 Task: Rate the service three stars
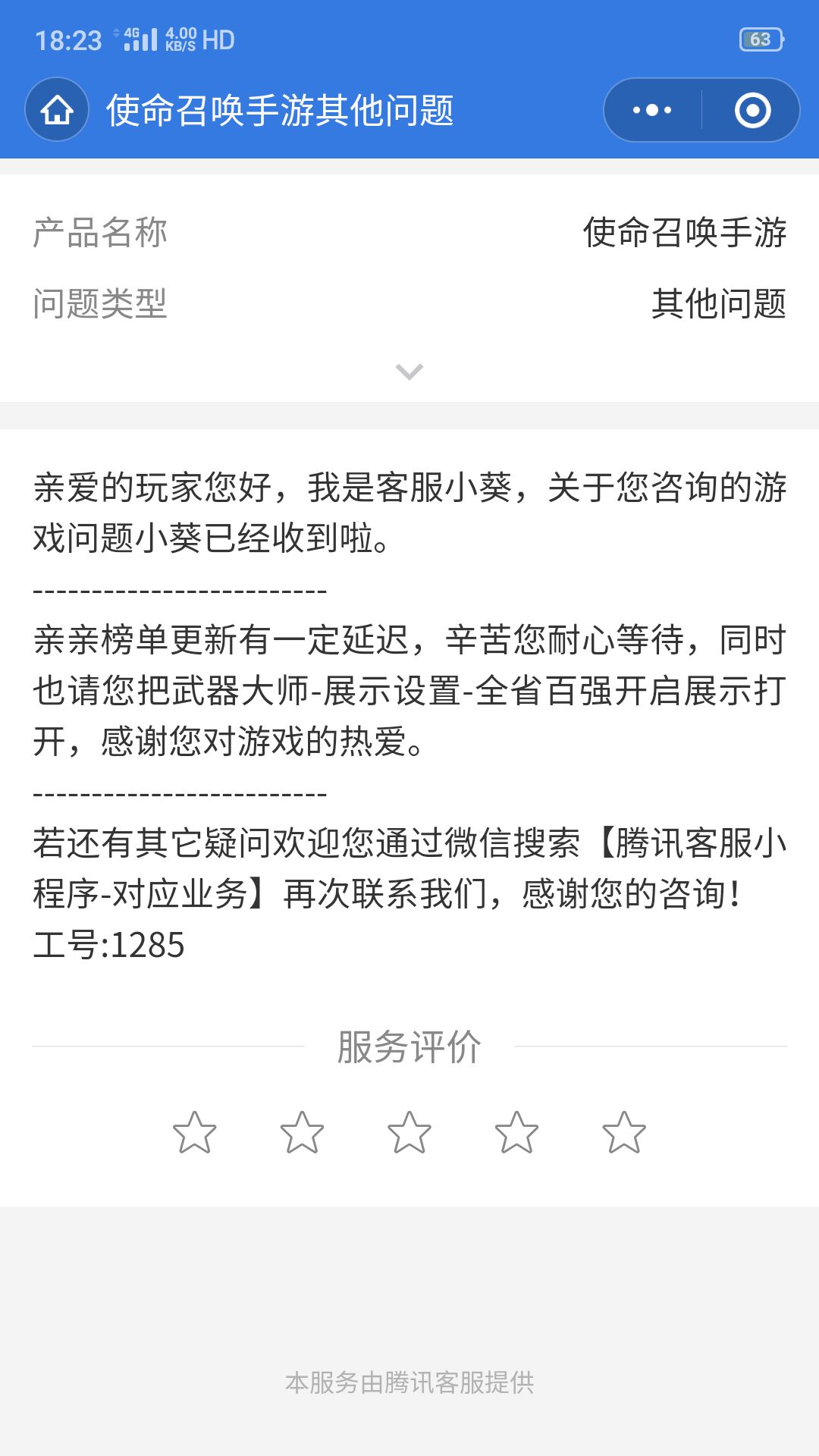pos(409,1133)
